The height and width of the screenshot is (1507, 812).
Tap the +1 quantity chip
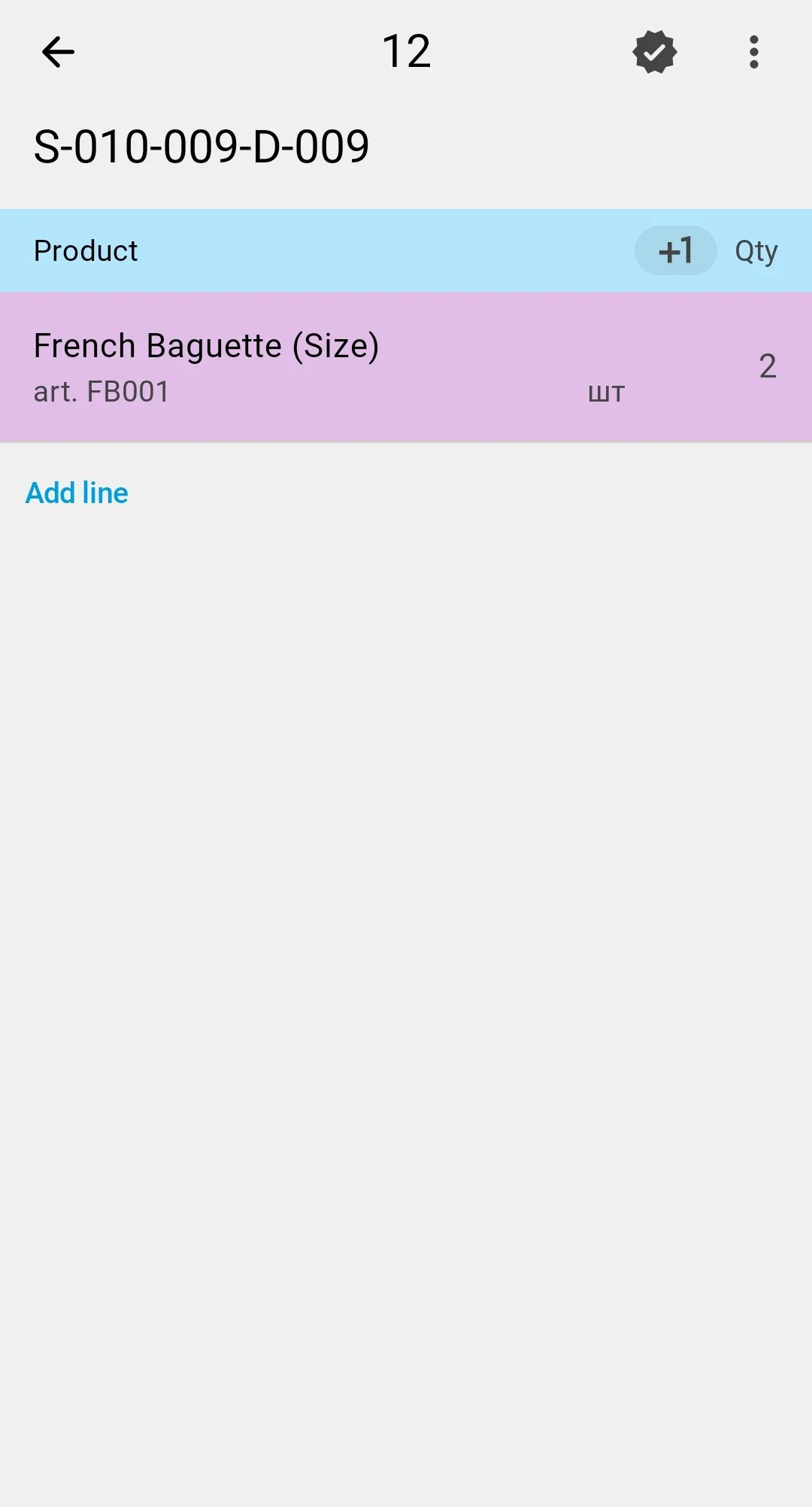pos(675,250)
